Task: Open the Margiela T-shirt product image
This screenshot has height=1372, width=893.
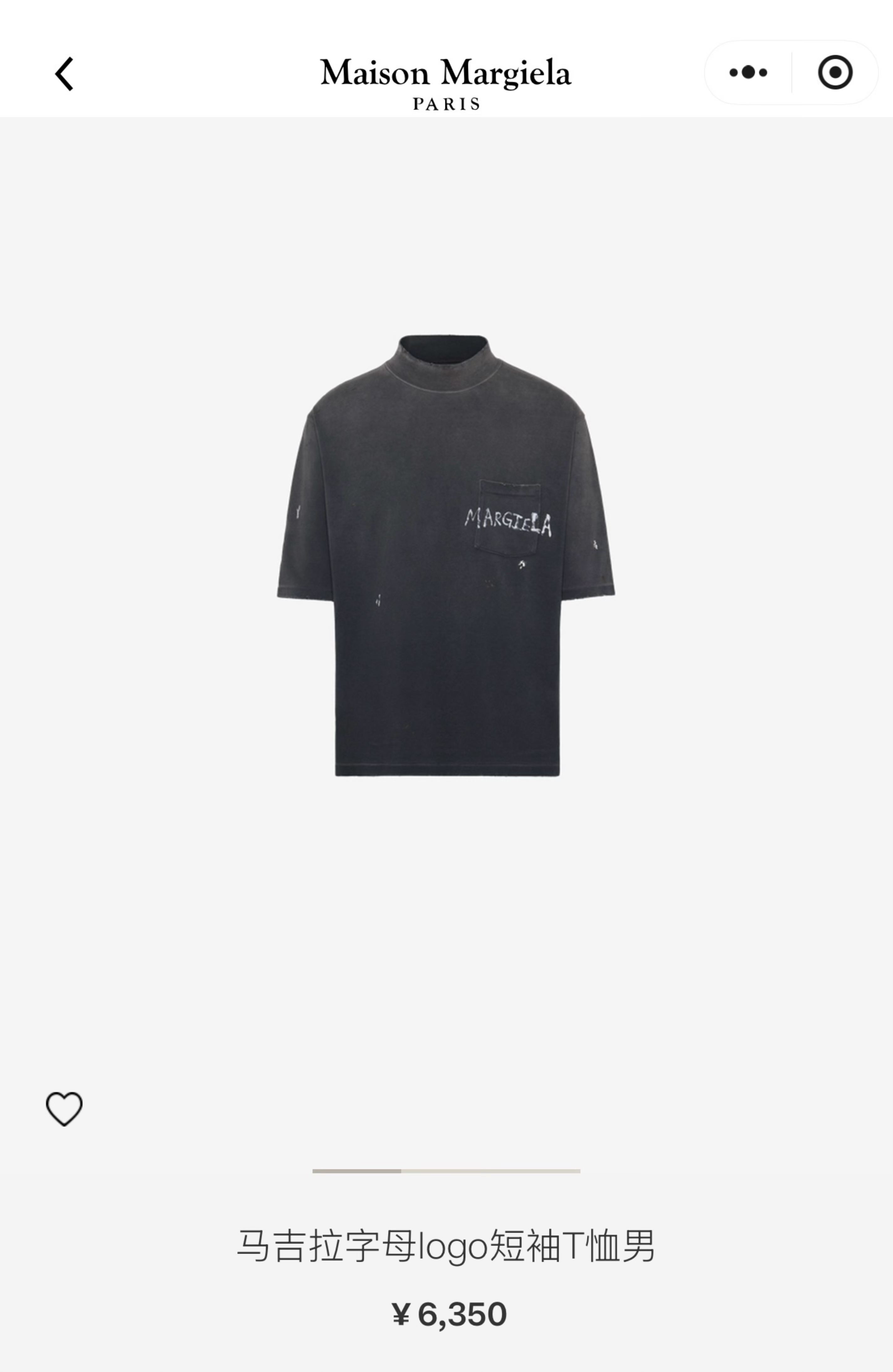Action: (x=446, y=556)
